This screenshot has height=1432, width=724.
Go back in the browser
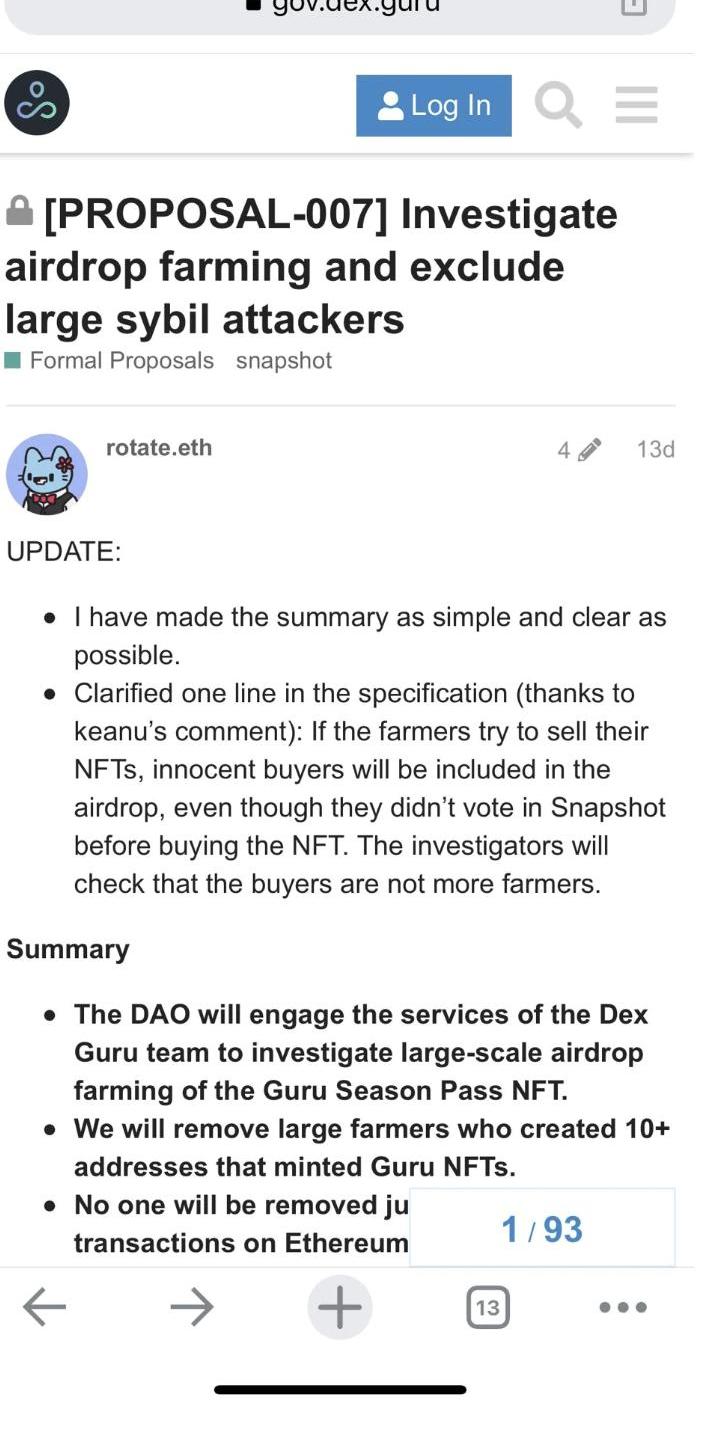44,1307
